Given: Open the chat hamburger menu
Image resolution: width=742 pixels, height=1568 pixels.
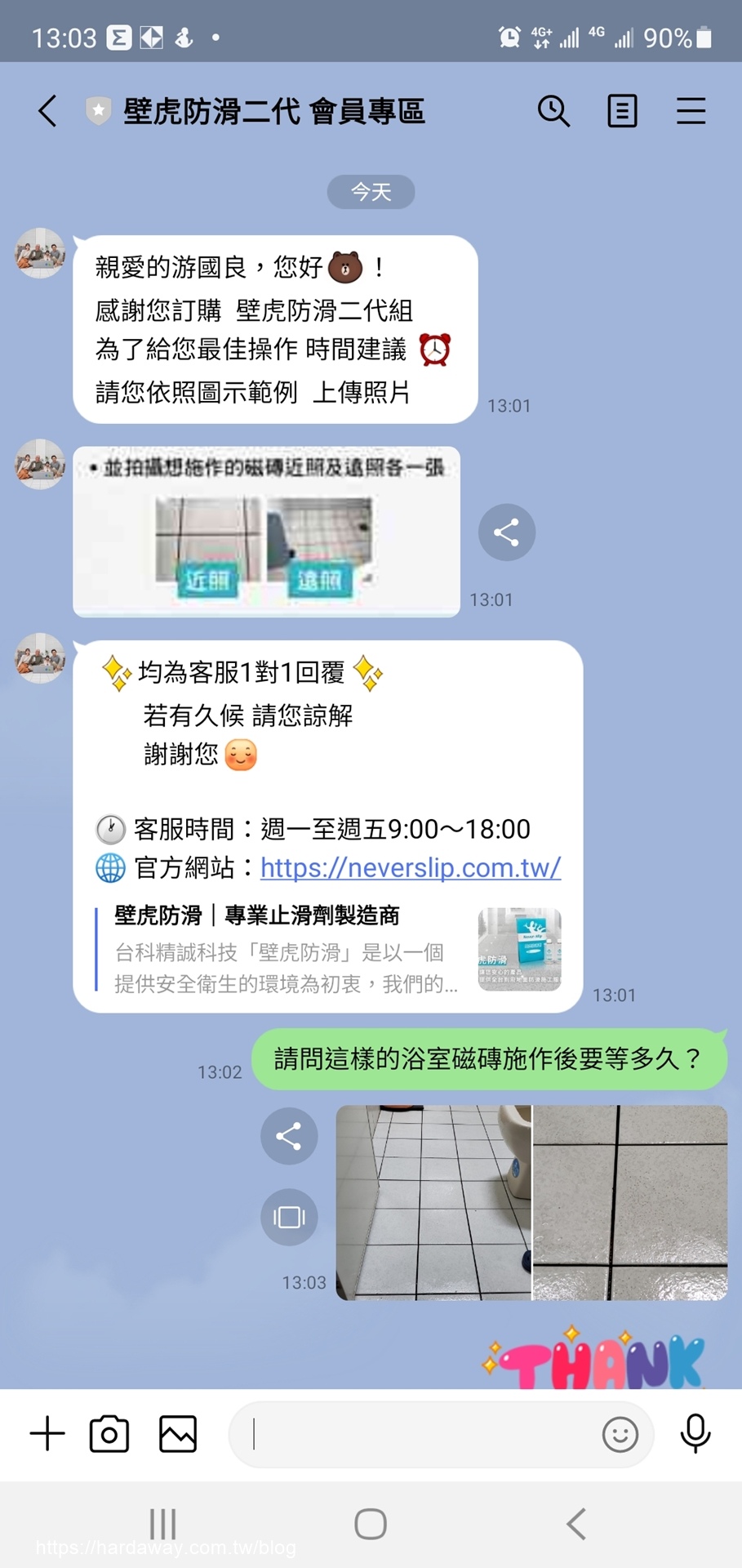Looking at the screenshot, I should pos(691,111).
